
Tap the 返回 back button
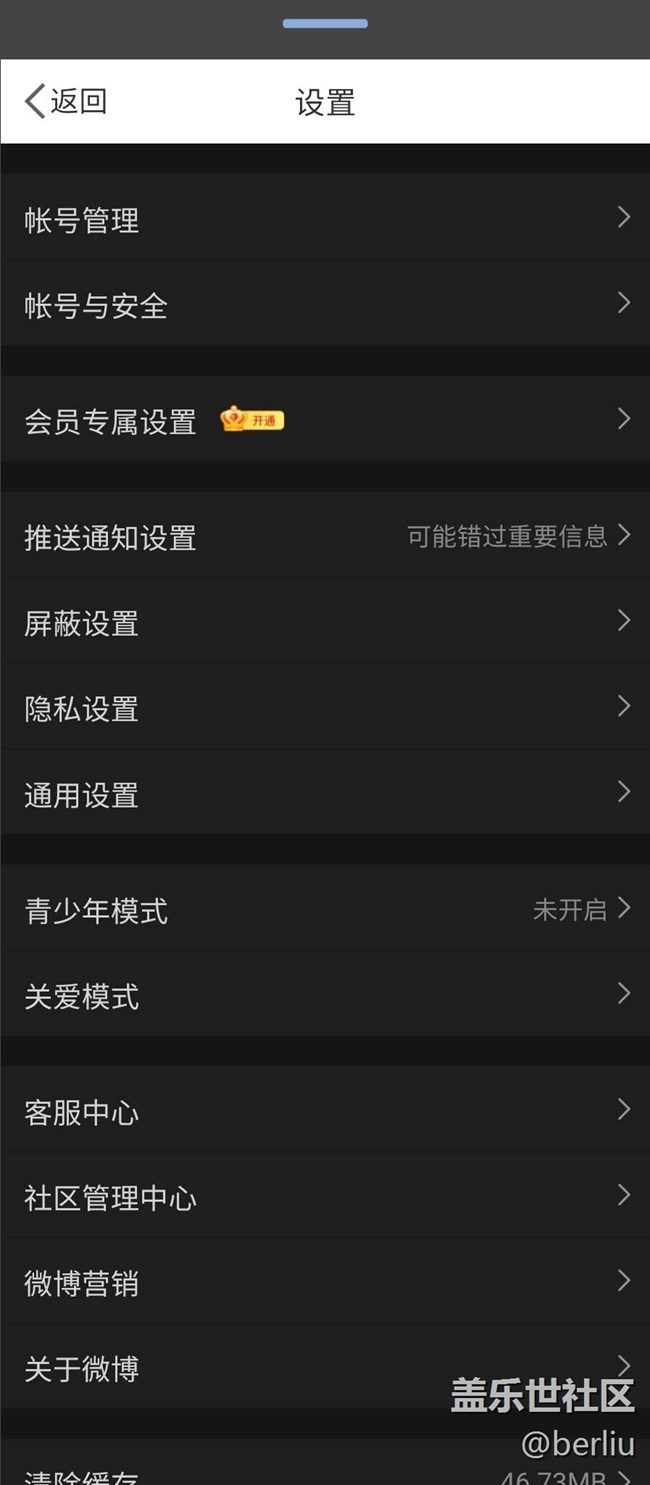tap(66, 101)
